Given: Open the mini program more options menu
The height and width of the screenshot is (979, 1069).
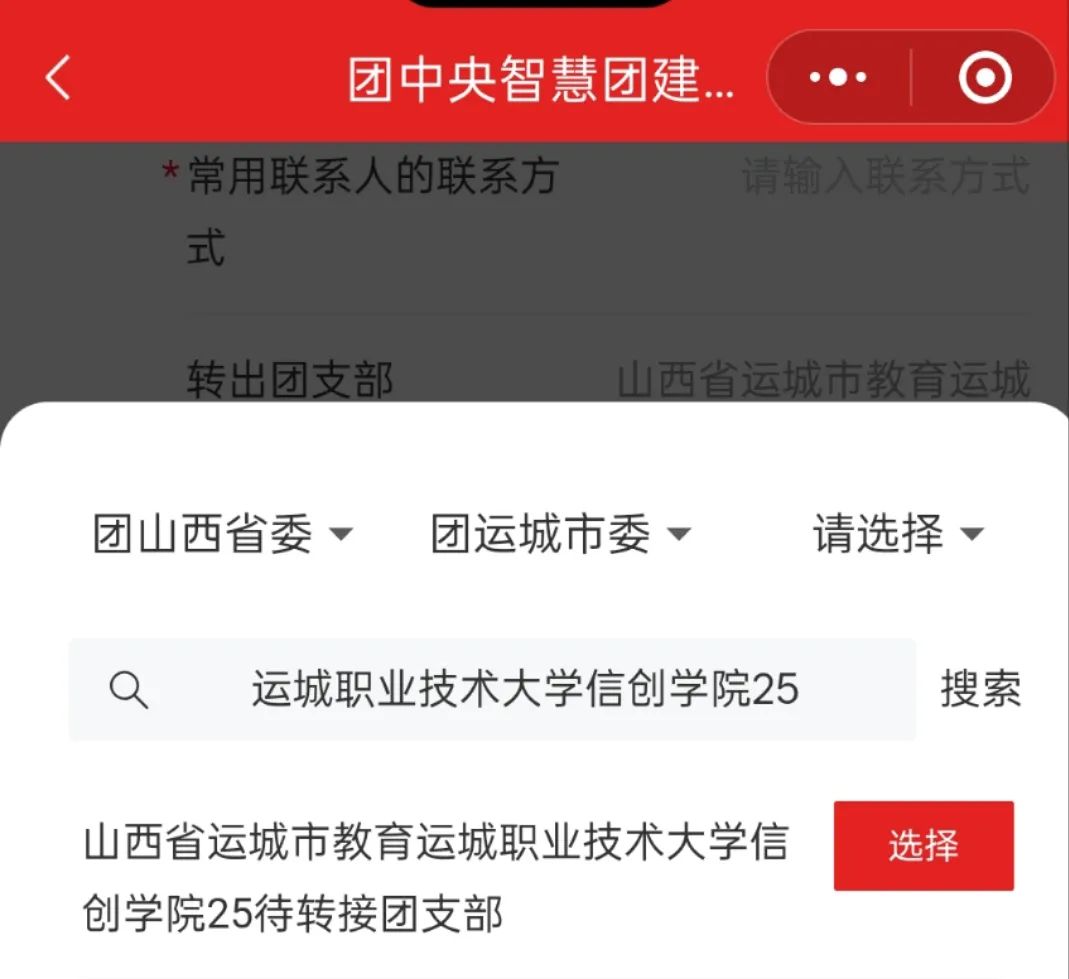Looking at the screenshot, I should (838, 78).
